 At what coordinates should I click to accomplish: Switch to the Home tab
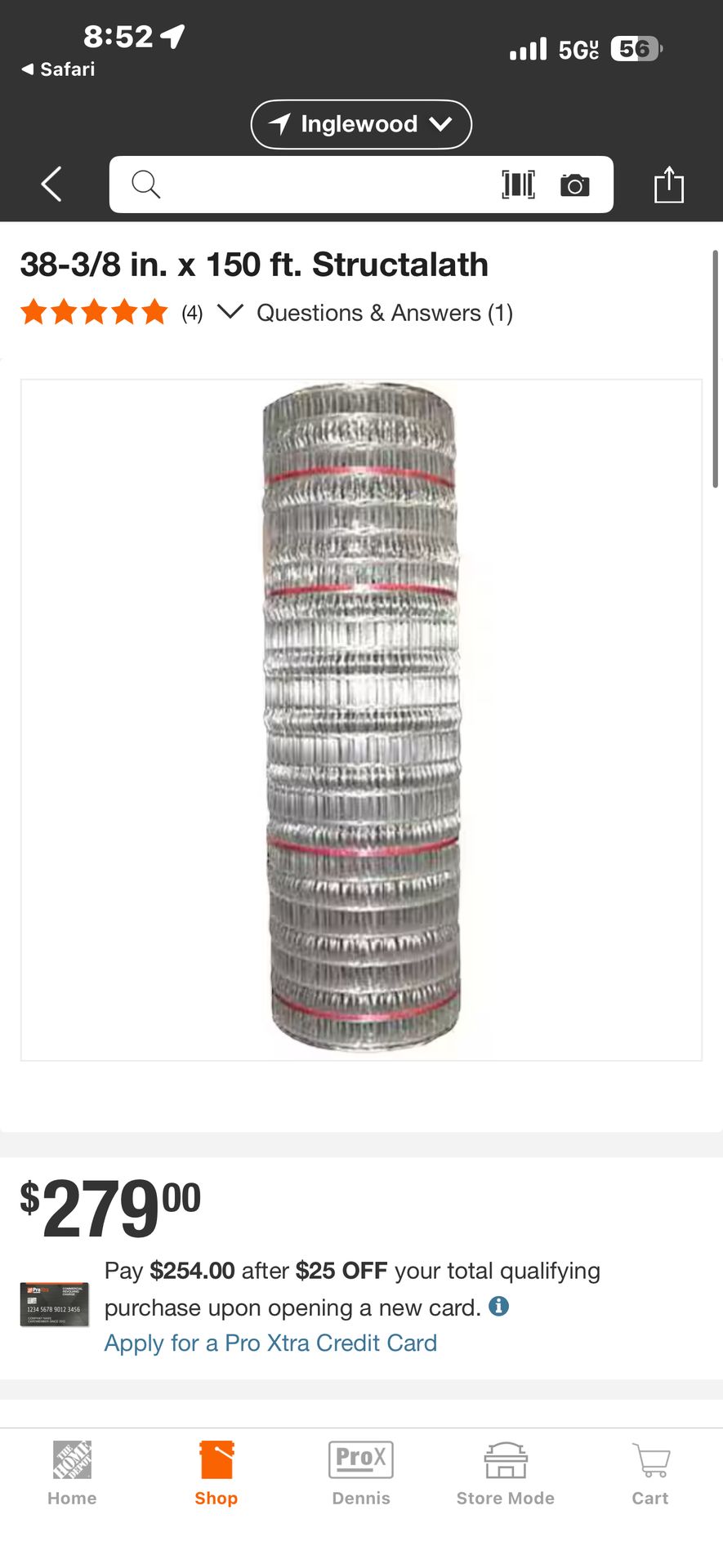(x=72, y=1473)
